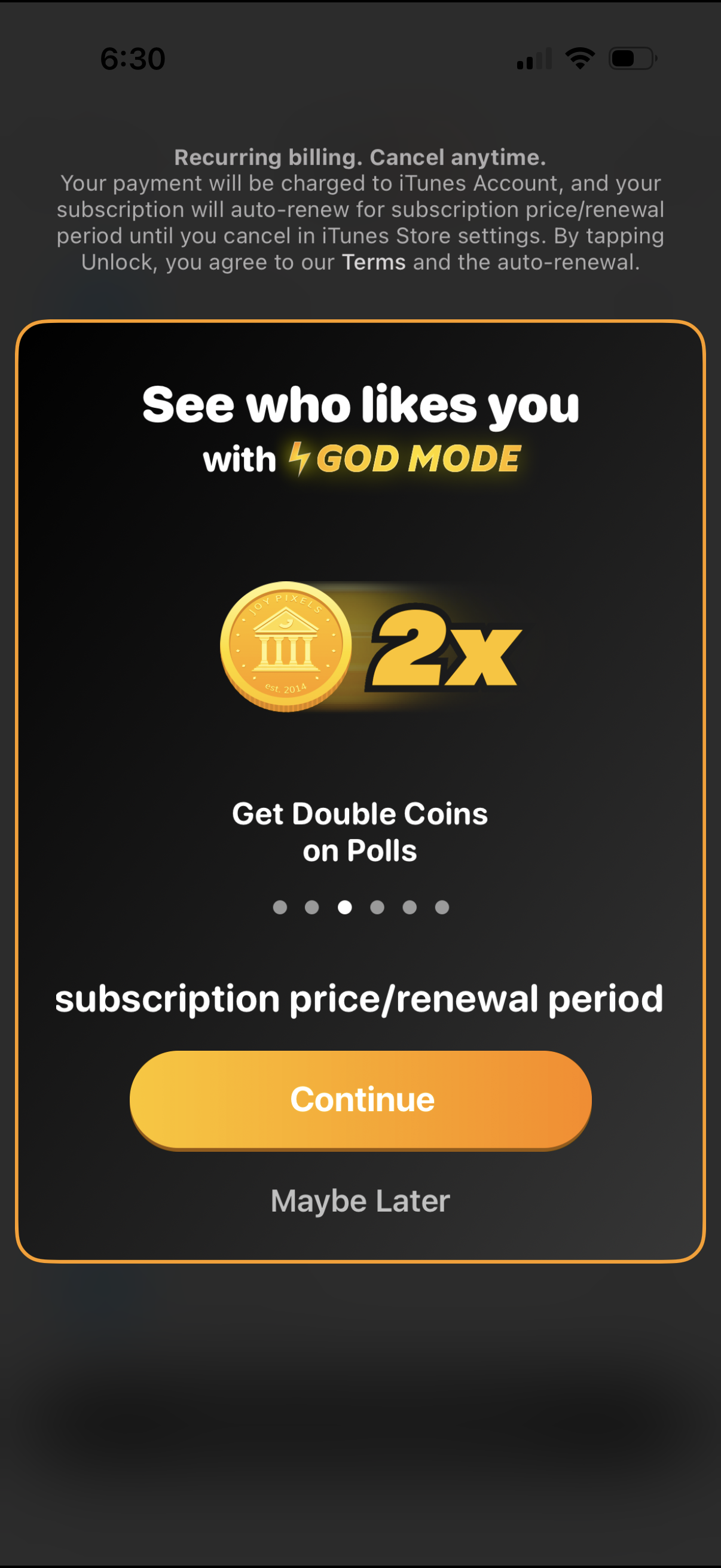Open the Terms page
The height and width of the screenshot is (1568, 721).
(372, 262)
